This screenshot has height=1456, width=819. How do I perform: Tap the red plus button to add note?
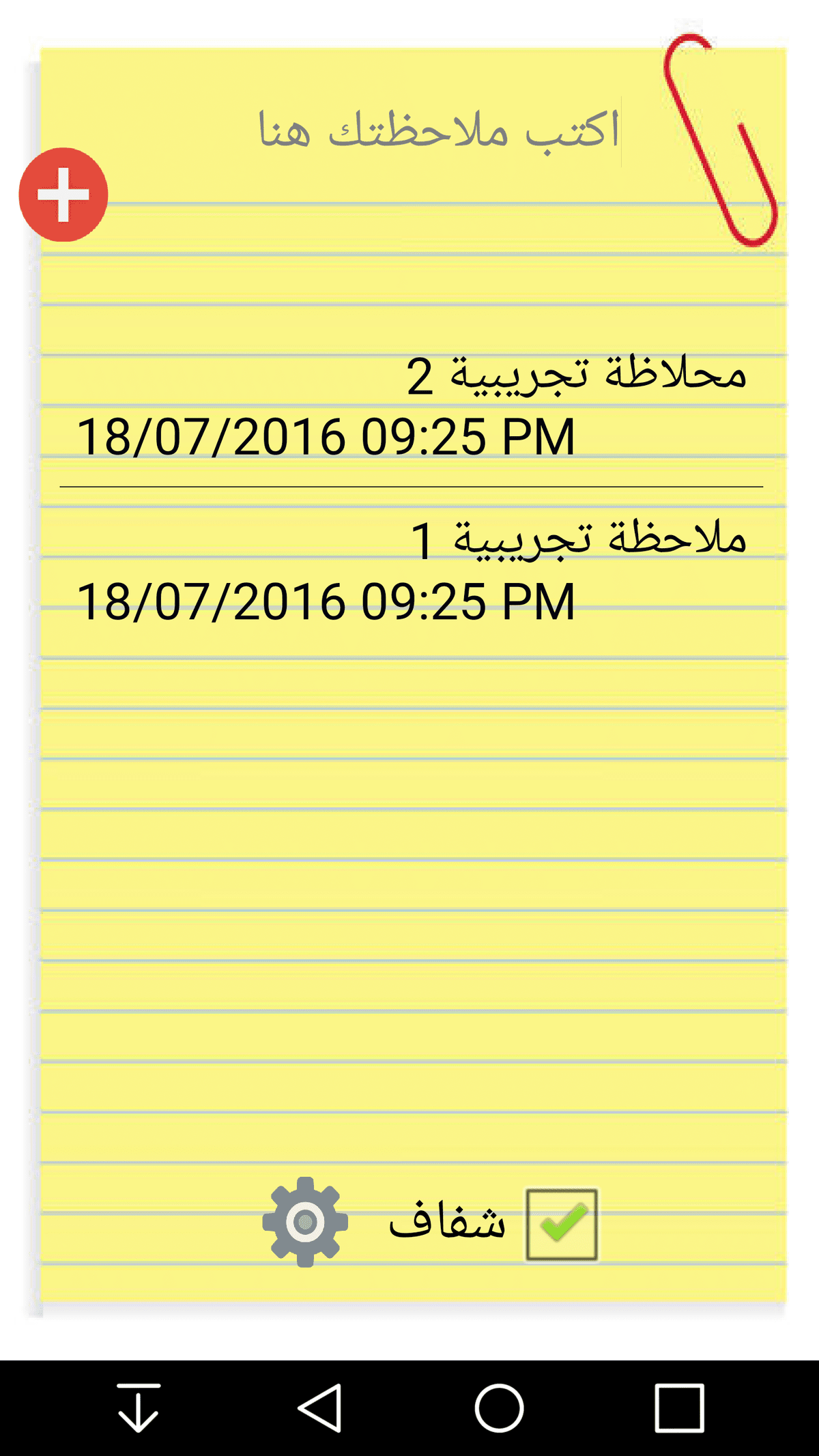[63, 195]
